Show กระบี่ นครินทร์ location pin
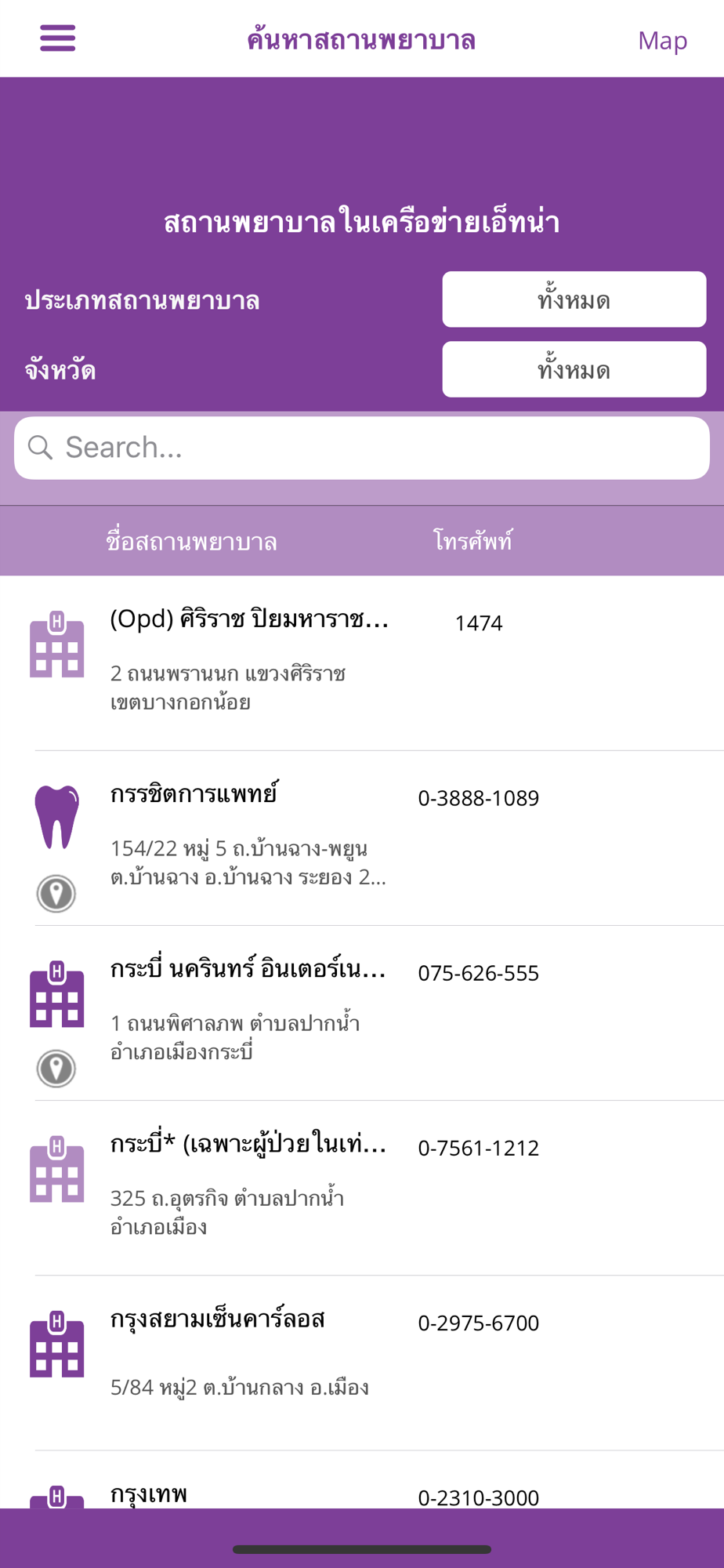The width and height of the screenshot is (724, 1568). click(56, 1068)
